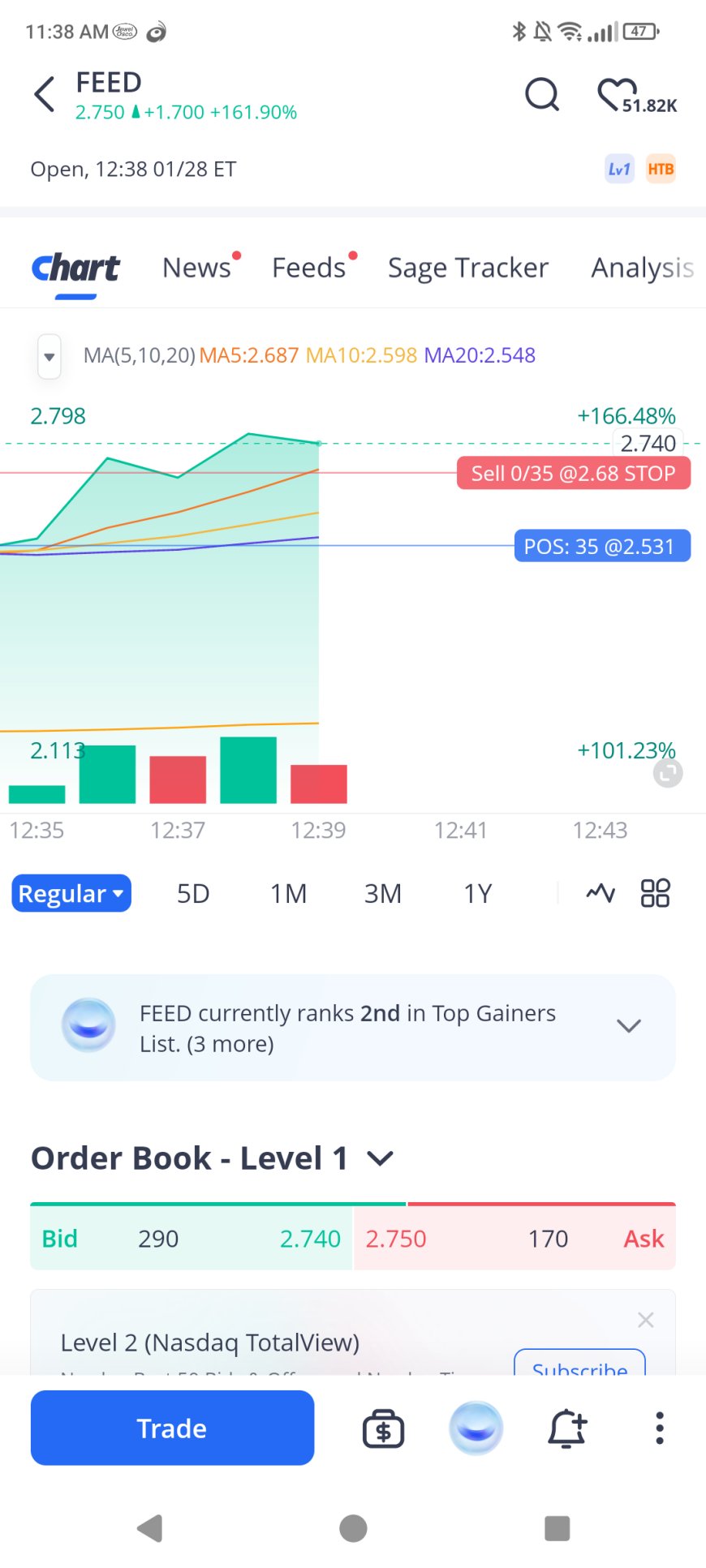706x1568 pixels.
Task: Add FEED to watchlist with heart icon
Action: pyautogui.click(x=617, y=94)
